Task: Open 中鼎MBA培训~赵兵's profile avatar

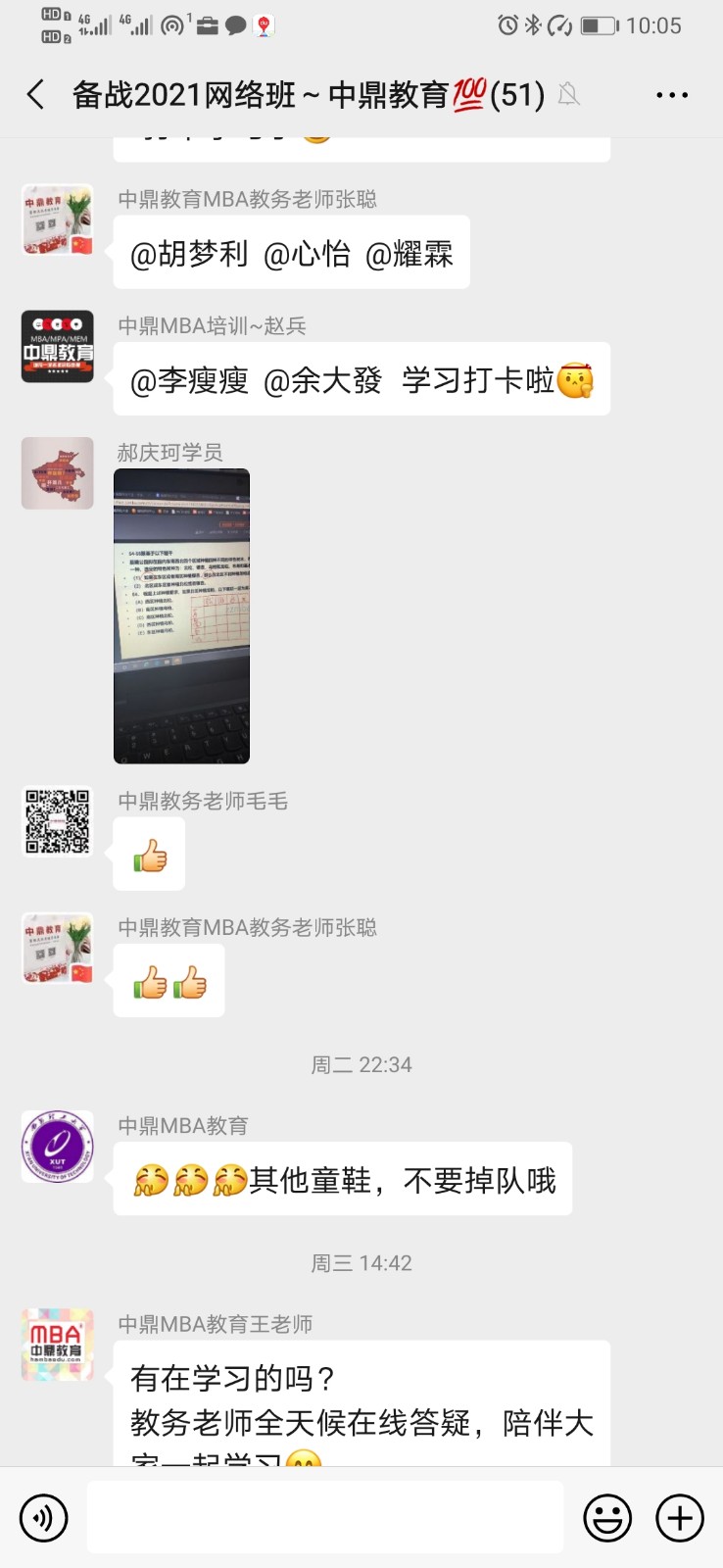Action: 58,346
